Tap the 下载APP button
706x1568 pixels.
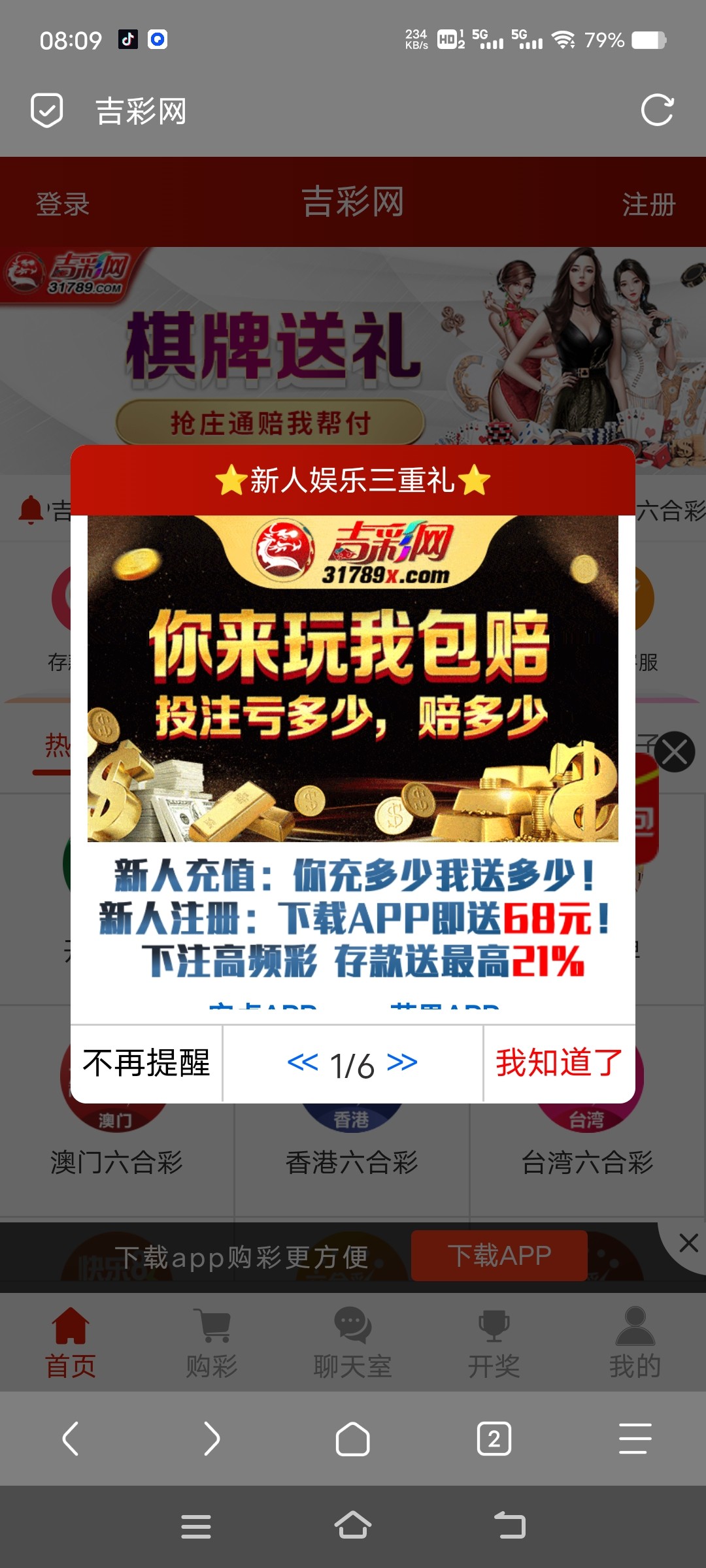[499, 1256]
